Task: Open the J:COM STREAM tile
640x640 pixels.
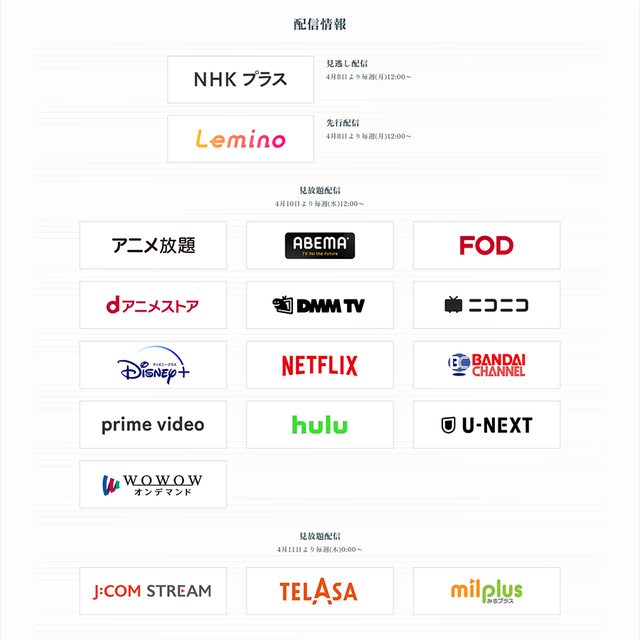Action: 153,591
